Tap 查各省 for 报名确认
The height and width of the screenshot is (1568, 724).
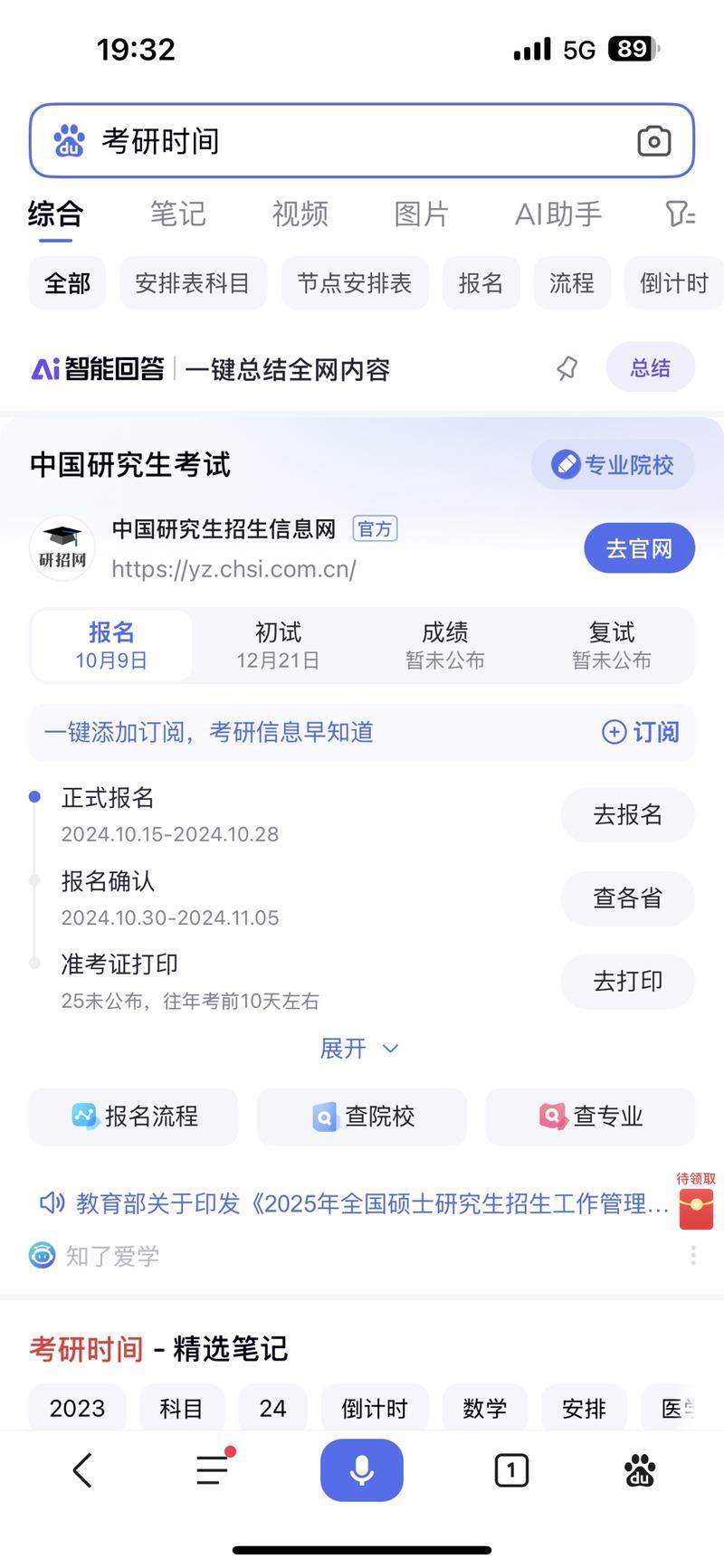click(627, 898)
